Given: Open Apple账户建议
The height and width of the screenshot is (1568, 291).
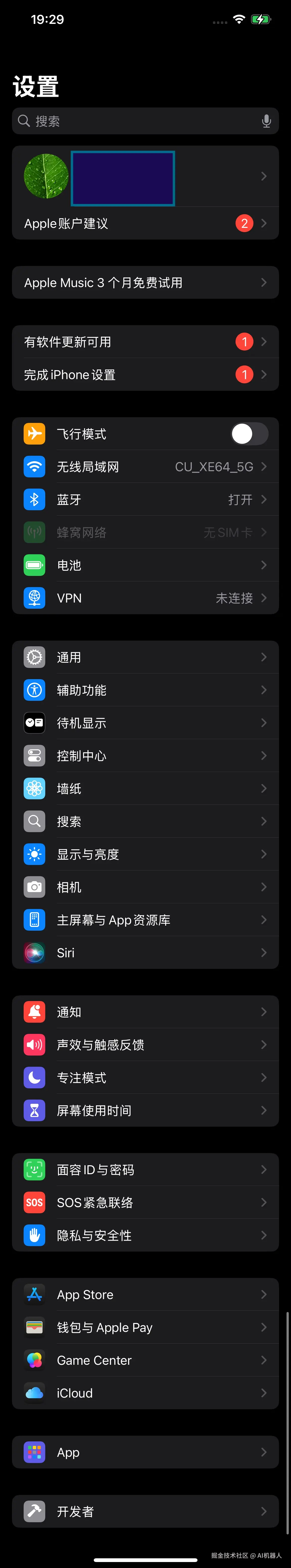Looking at the screenshot, I should tap(145, 223).
